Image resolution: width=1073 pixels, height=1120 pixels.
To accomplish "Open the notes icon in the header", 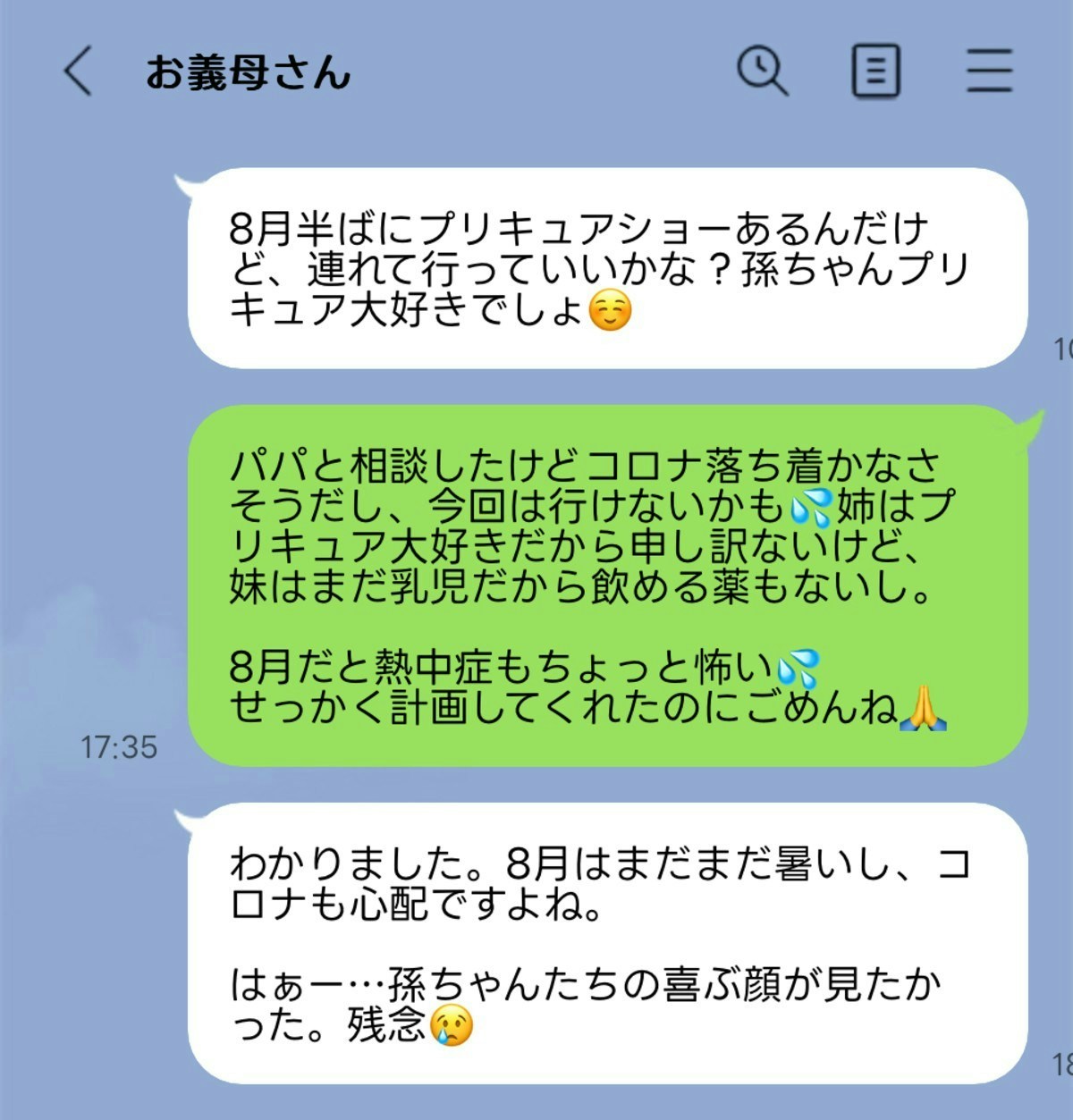I will [x=874, y=72].
